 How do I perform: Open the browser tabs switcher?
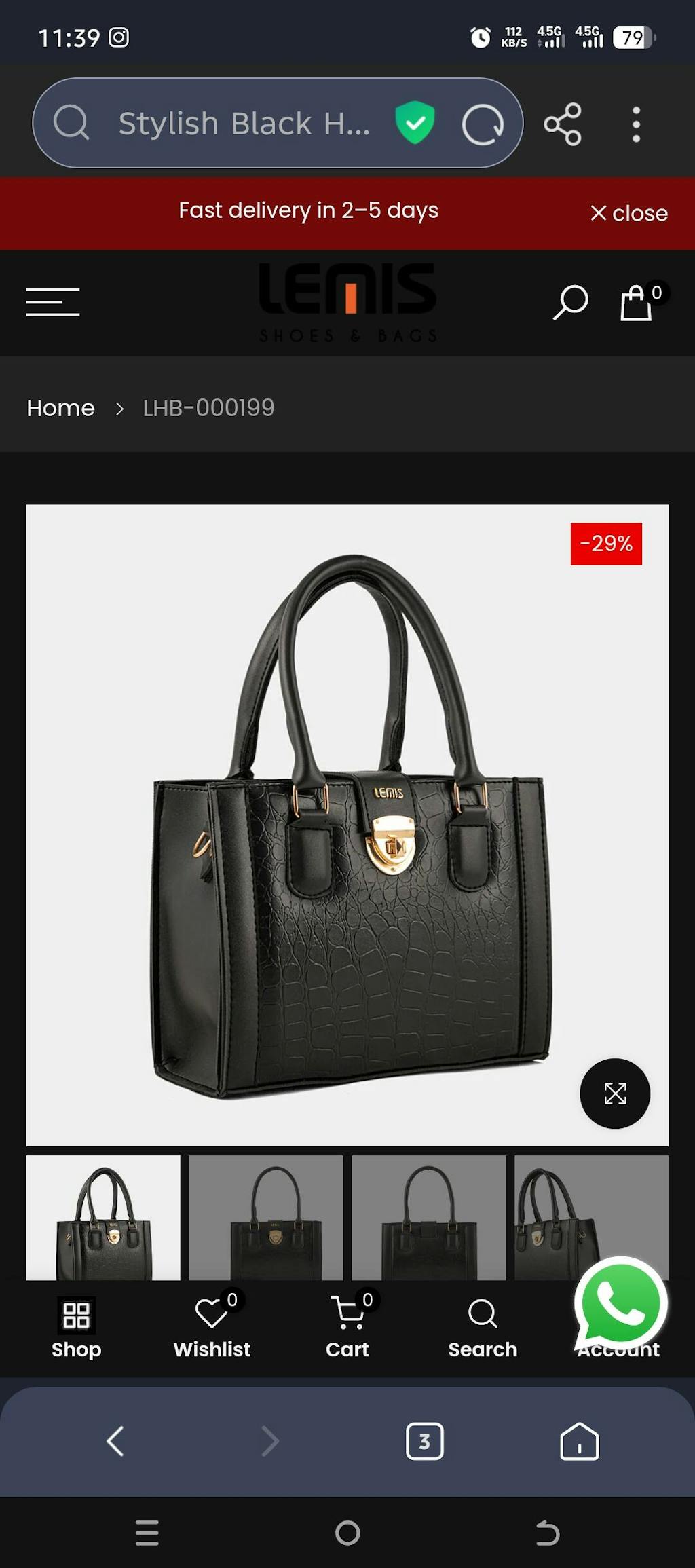(424, 1441)
